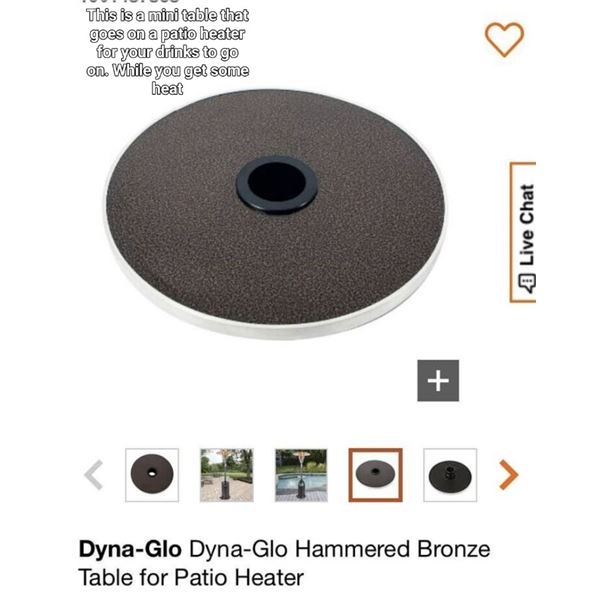View the poolside heater thumbnail photo
Image resolution: width=600 pixels, height=600 pixels.
tap(301, 474)
